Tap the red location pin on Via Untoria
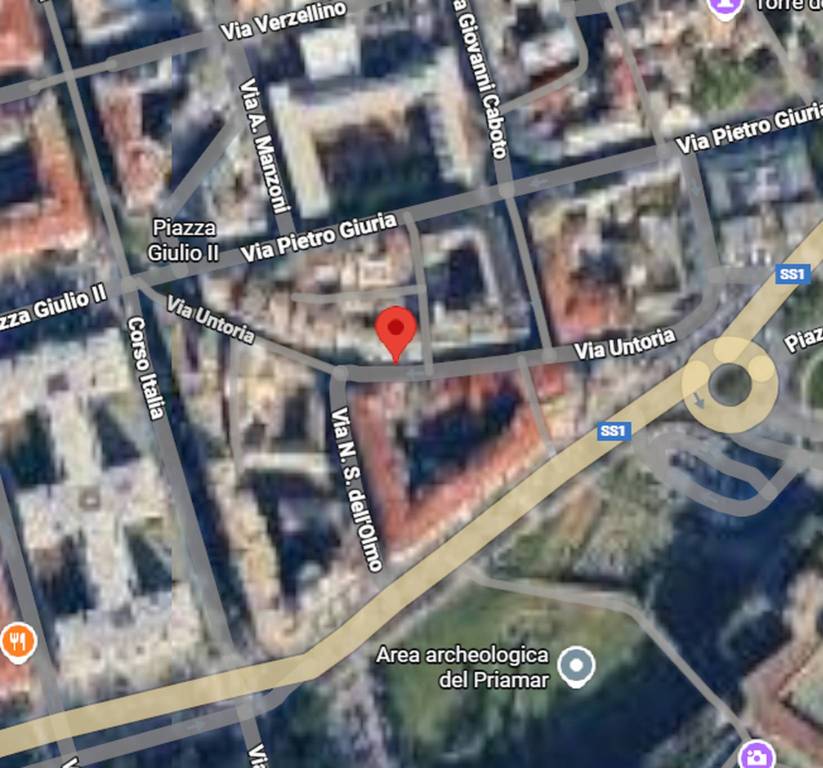This screenshot has width=823, height=768. (x=396, y=329)
